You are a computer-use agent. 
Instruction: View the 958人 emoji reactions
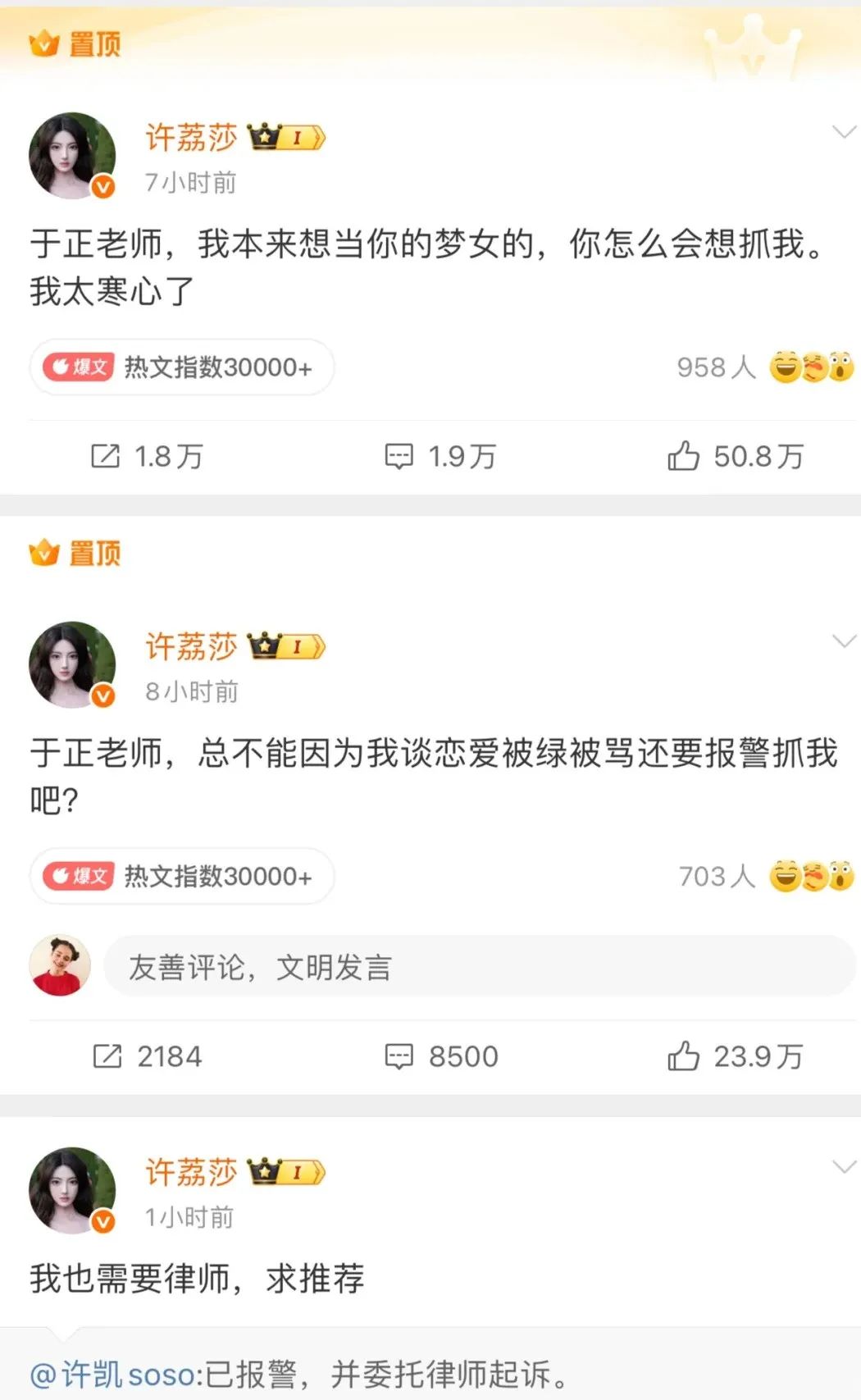click(764, 367)
